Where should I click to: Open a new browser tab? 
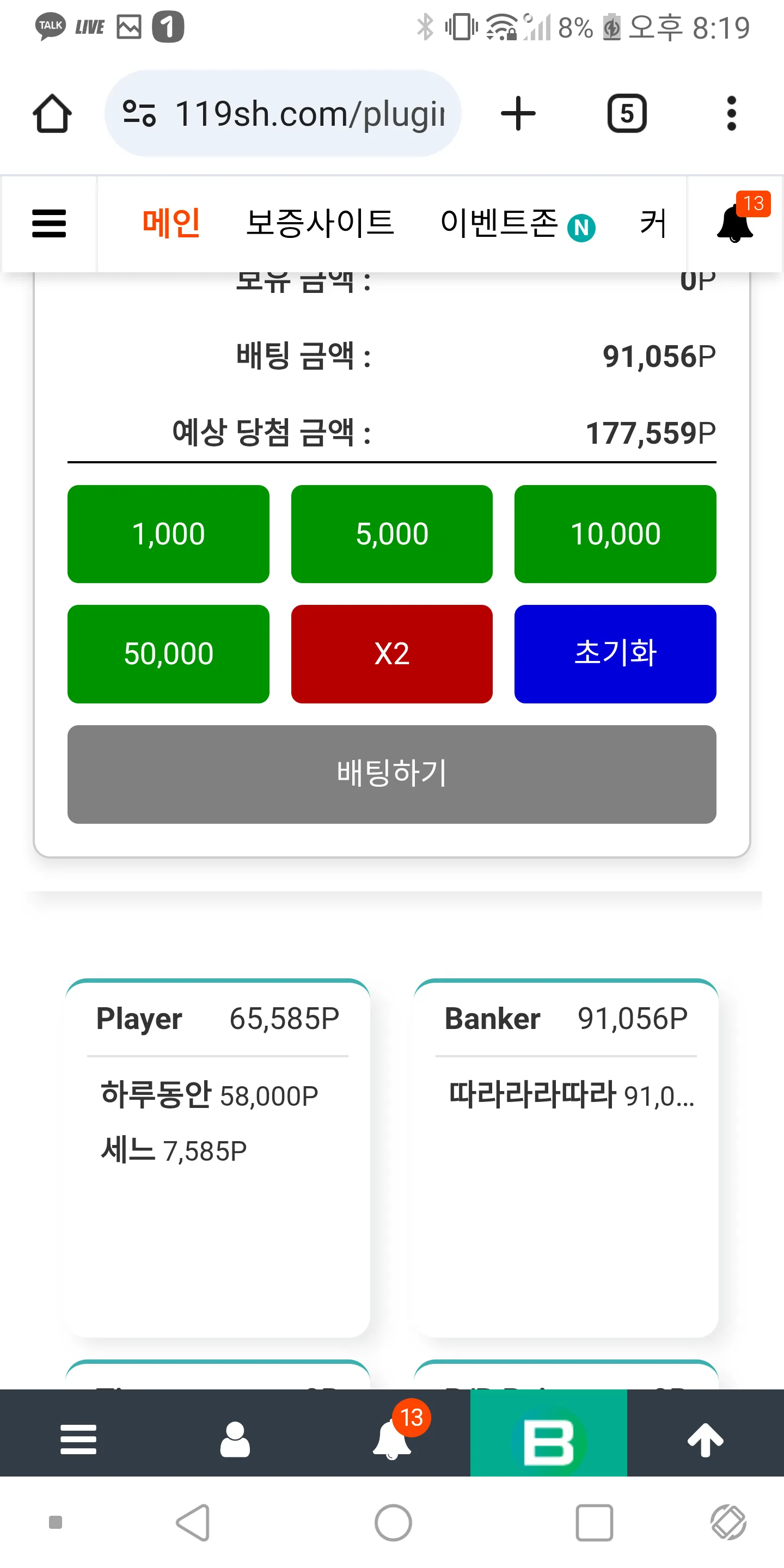coord(518,113)
